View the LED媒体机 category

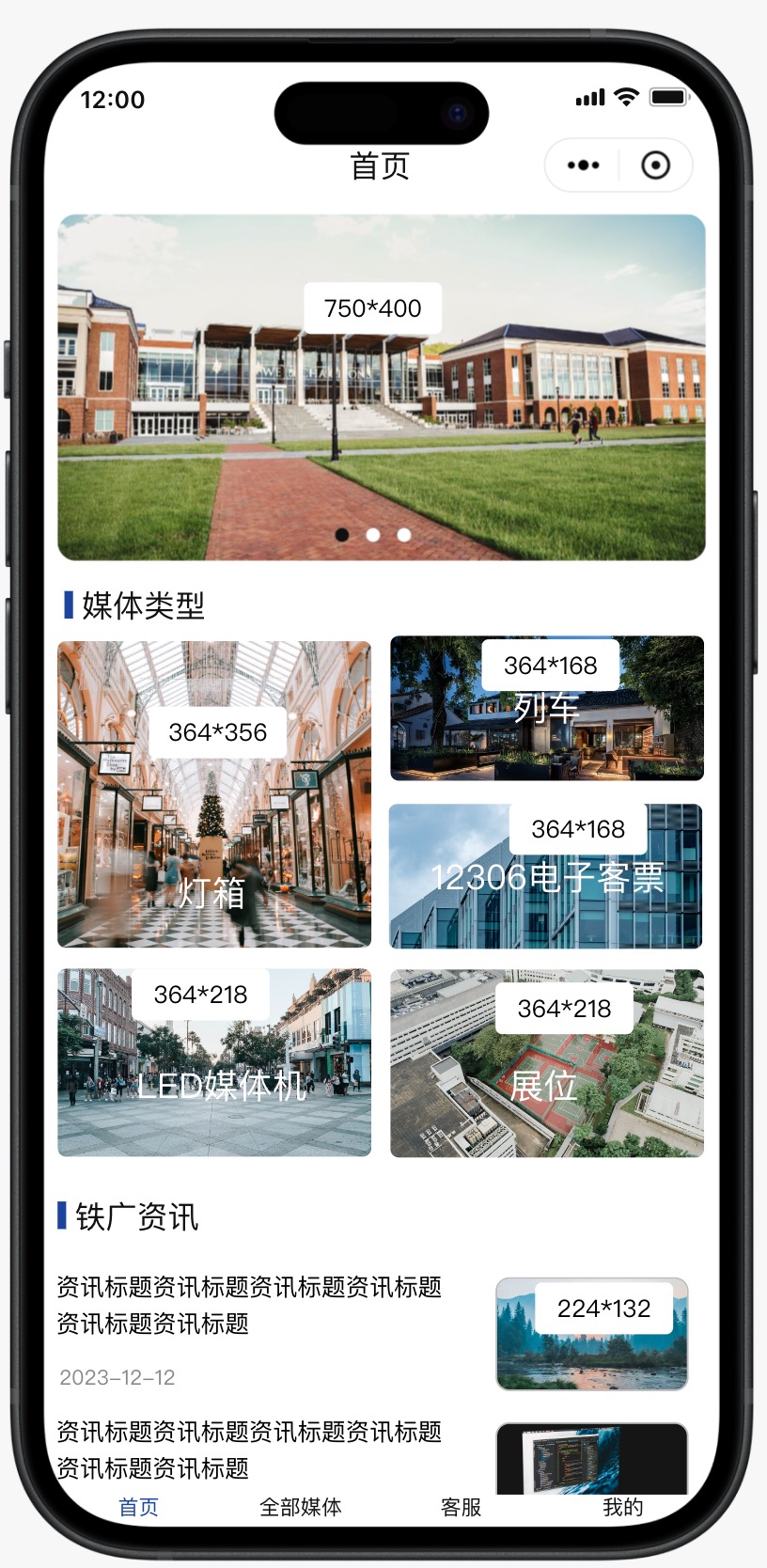click(214, 1062)
